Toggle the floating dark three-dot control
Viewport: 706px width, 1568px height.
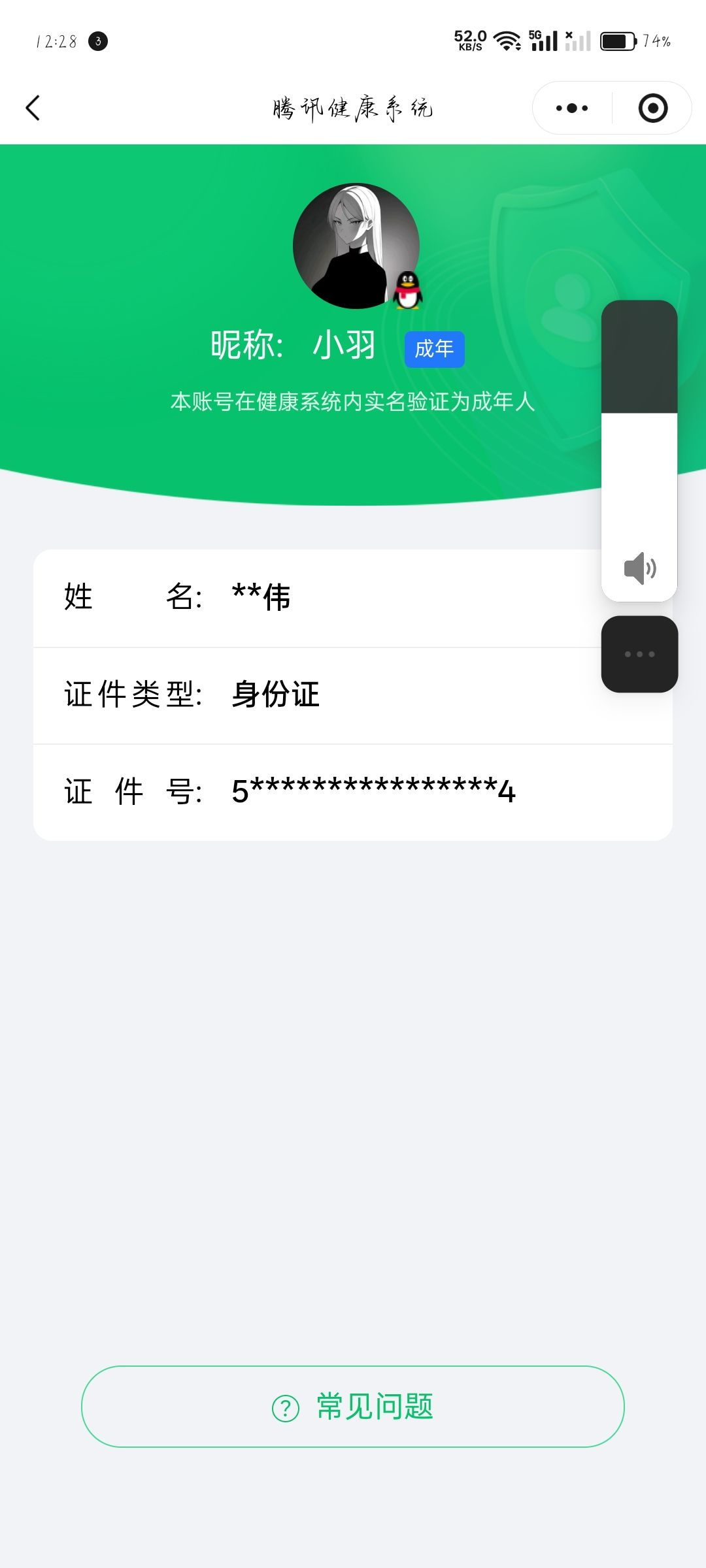[x=639, y=653]
